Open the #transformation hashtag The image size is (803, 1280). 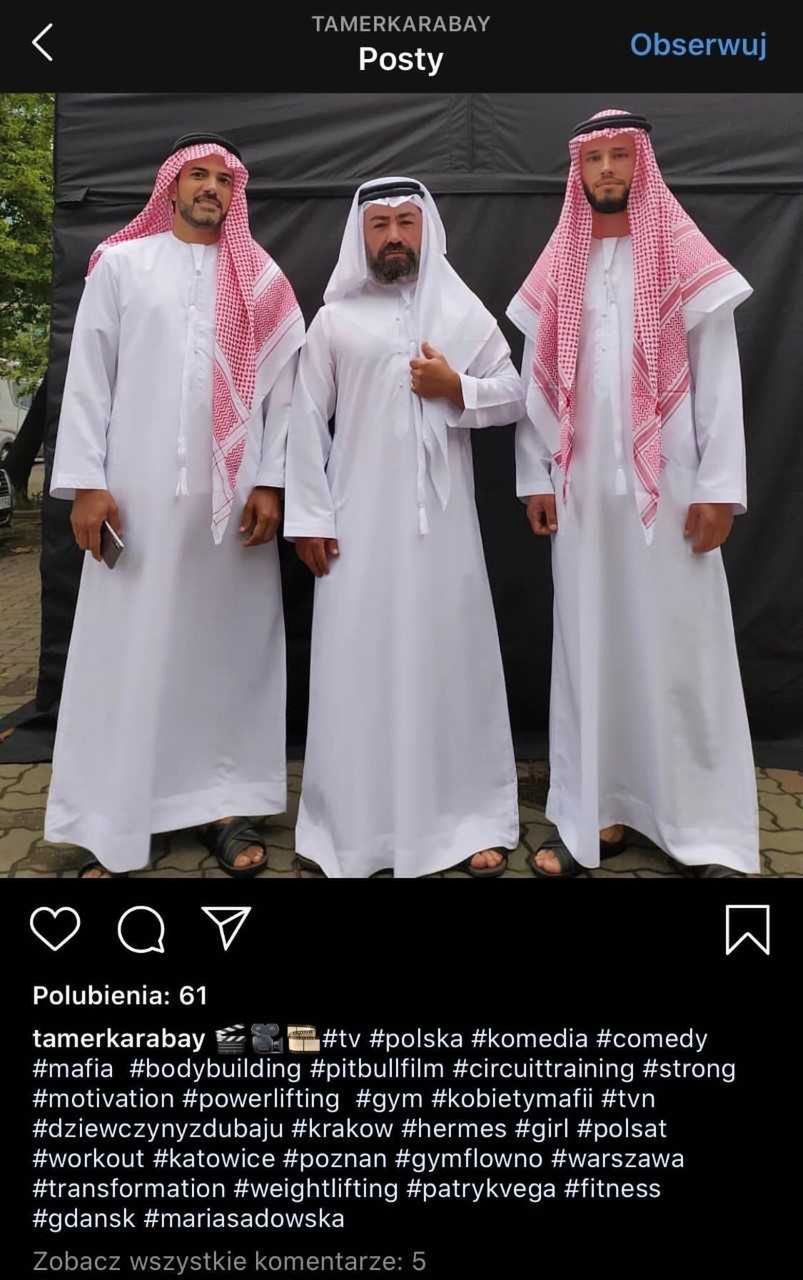129,1189
